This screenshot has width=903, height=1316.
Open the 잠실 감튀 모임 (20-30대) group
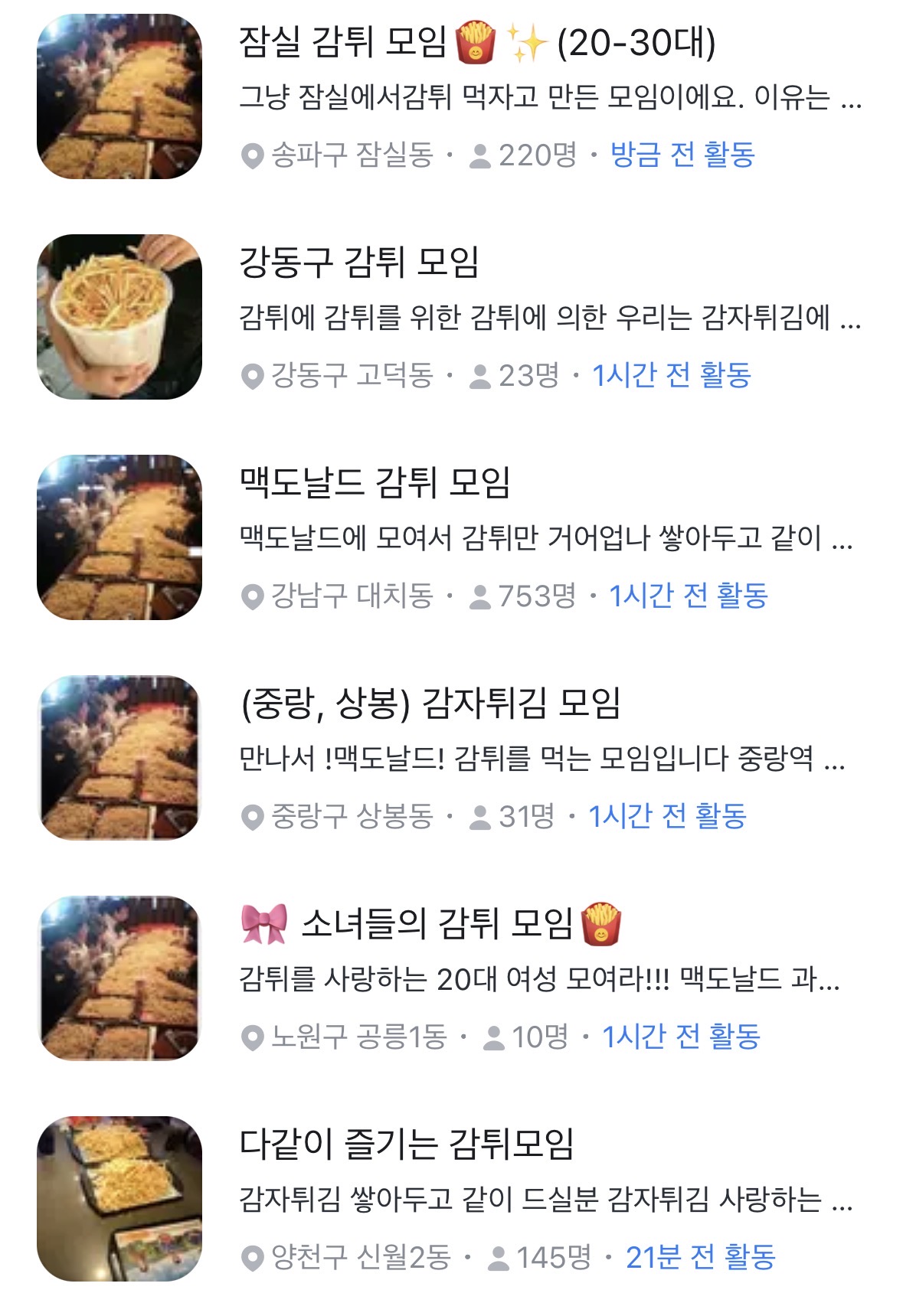coord(476,43)
